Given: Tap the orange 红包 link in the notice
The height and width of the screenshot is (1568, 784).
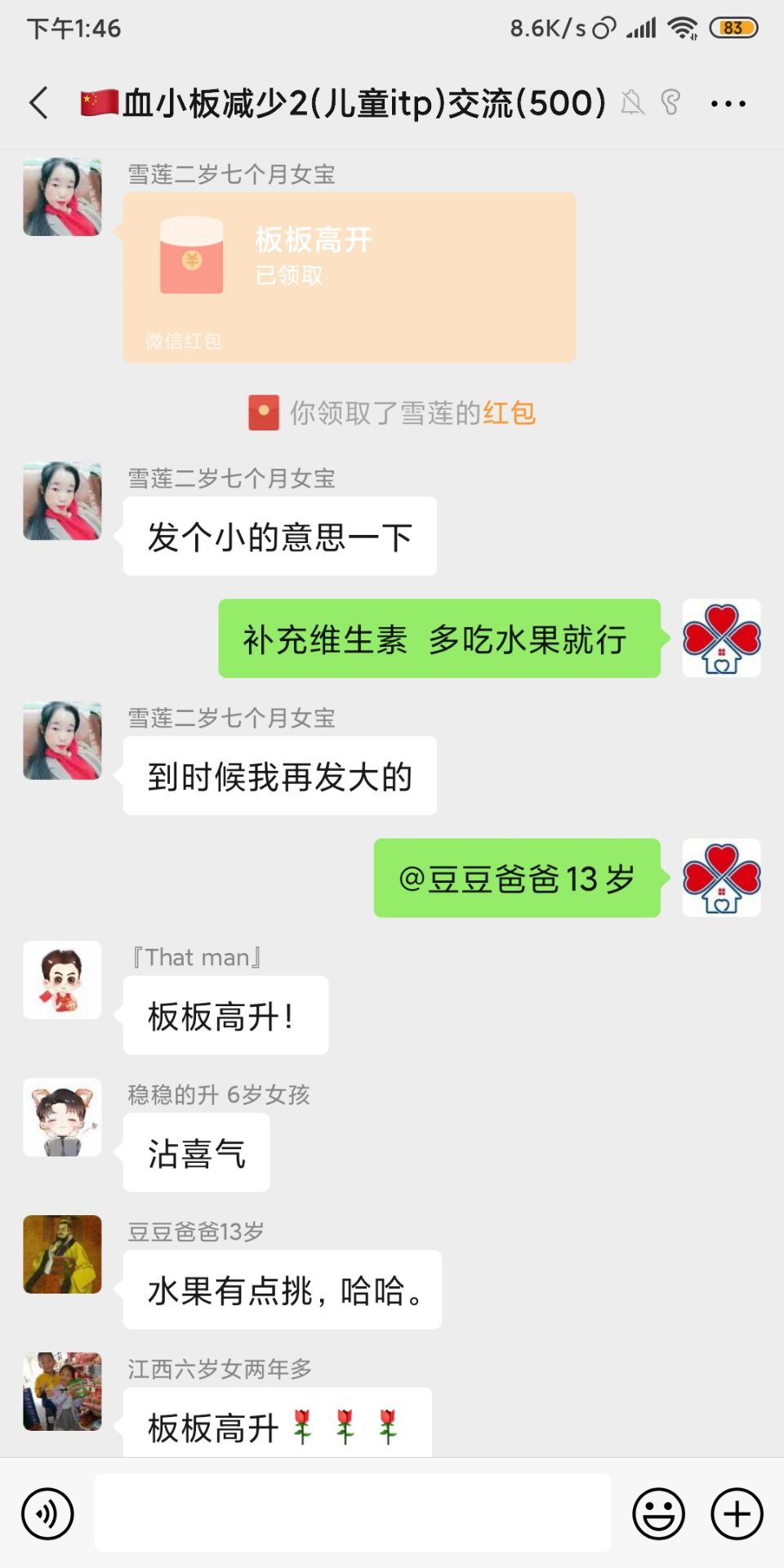Looking at the screenshot, I should 509,413.
